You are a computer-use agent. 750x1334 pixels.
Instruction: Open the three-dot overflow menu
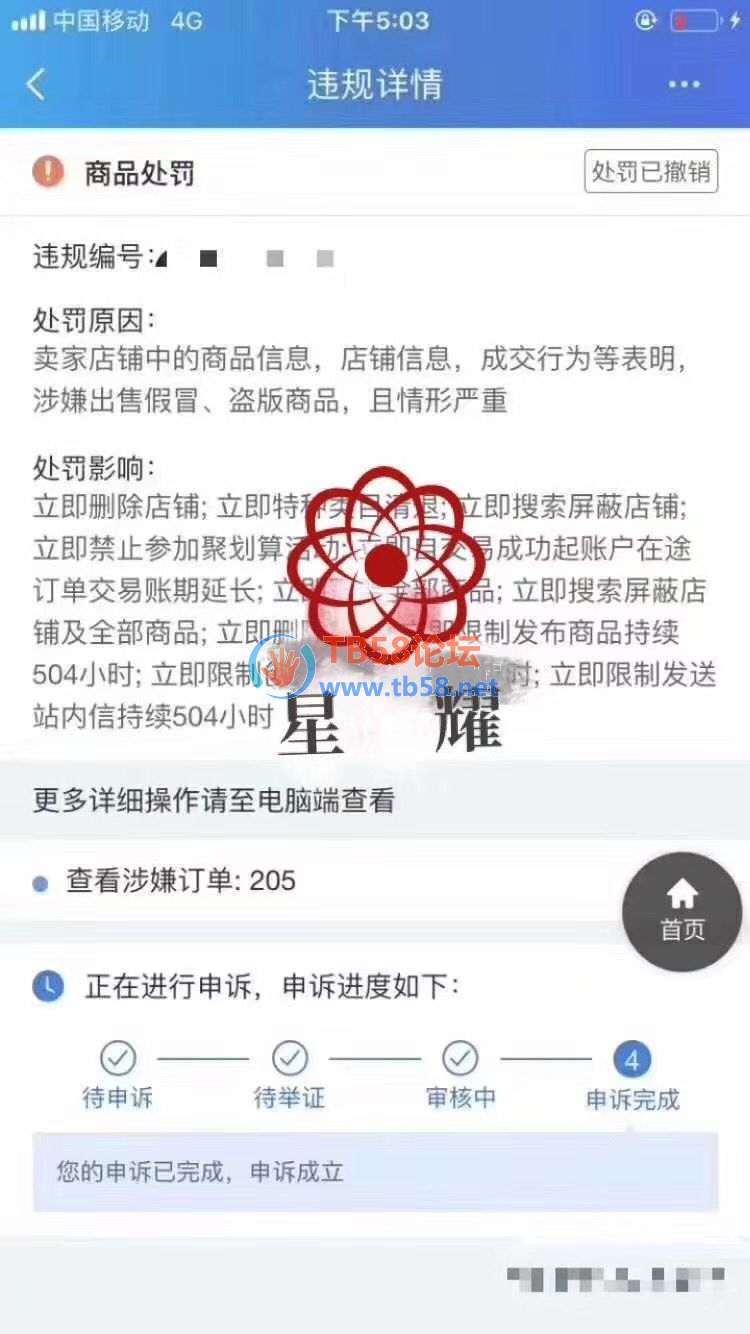(684, 84)
